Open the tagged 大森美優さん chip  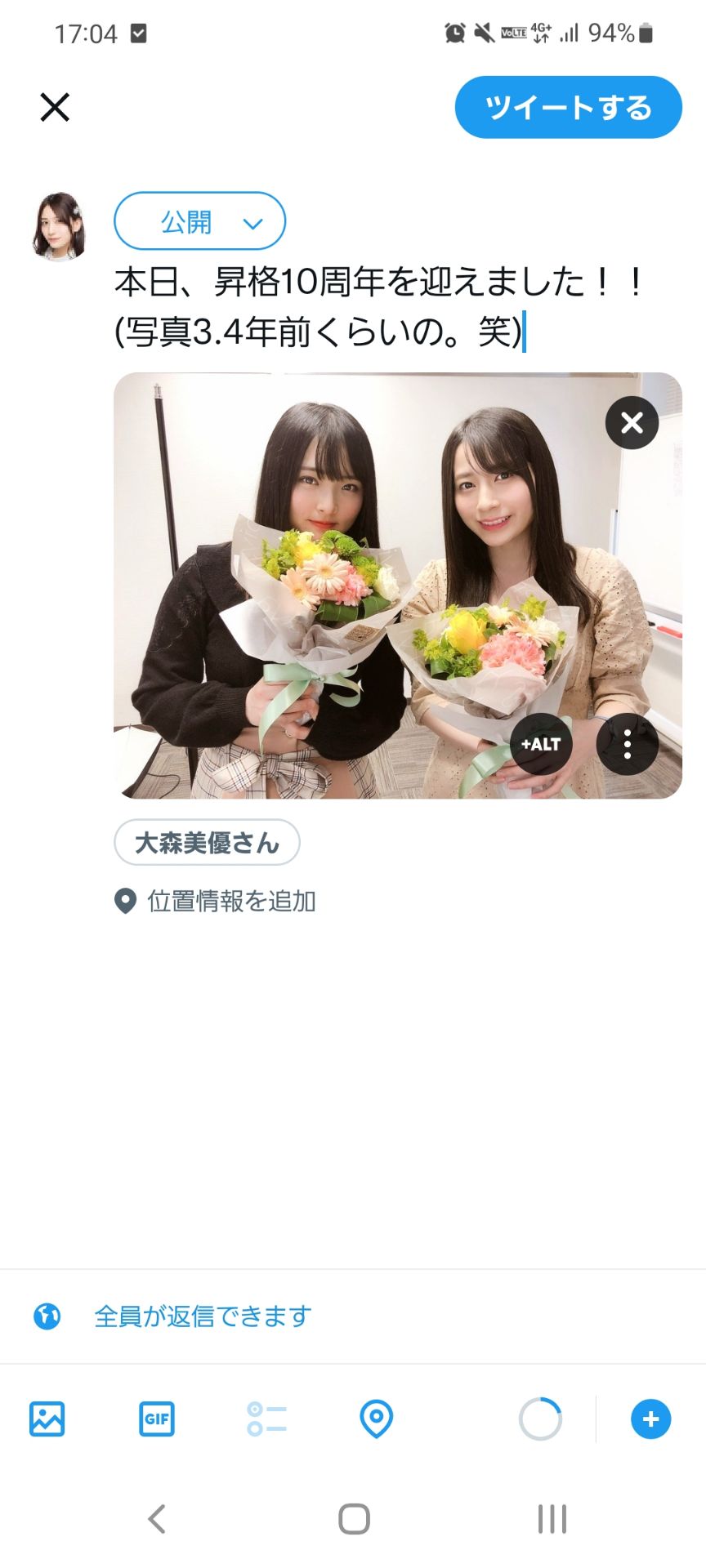click(207, 842)
